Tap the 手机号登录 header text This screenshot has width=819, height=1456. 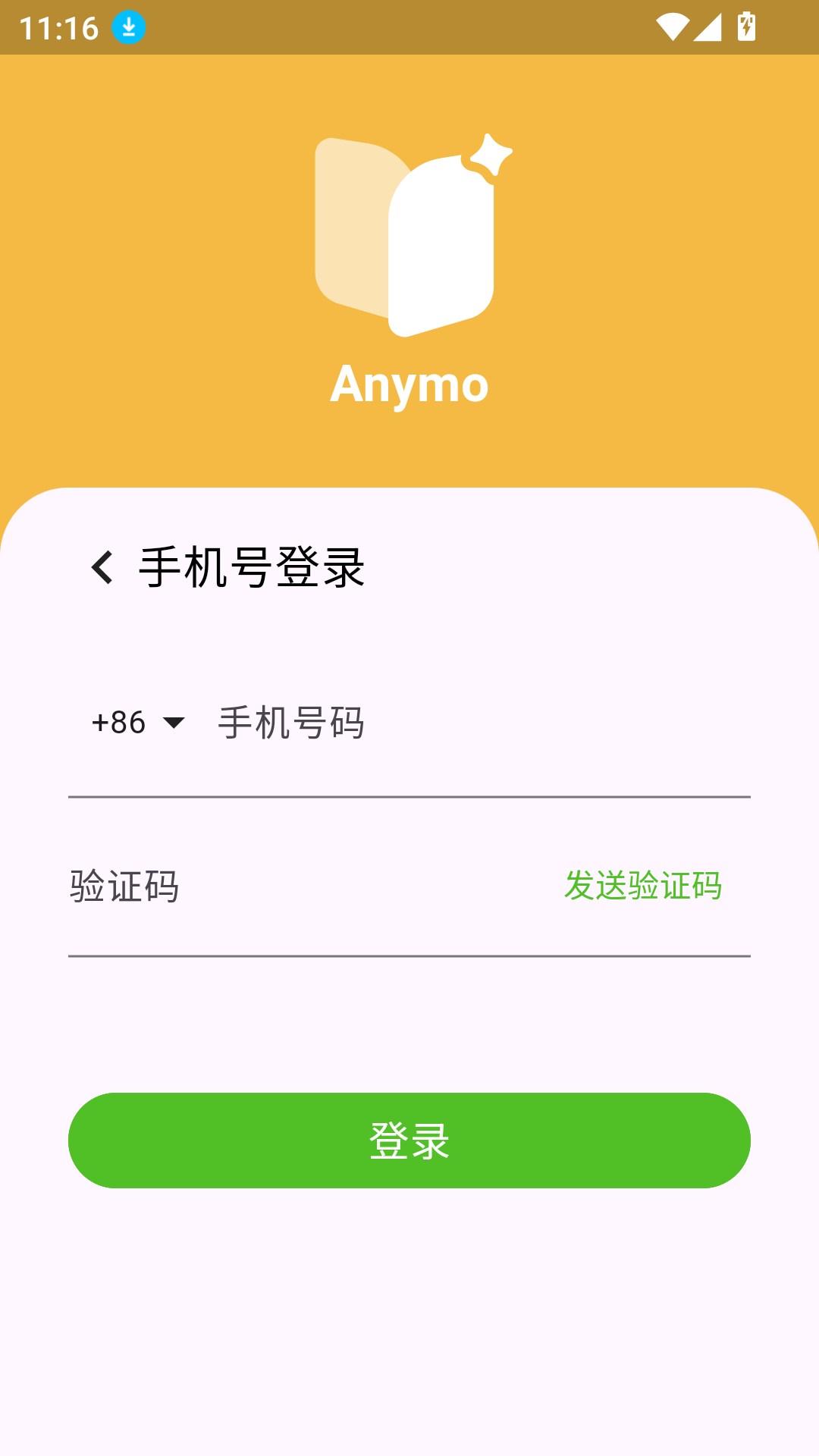tap(250, 567)
